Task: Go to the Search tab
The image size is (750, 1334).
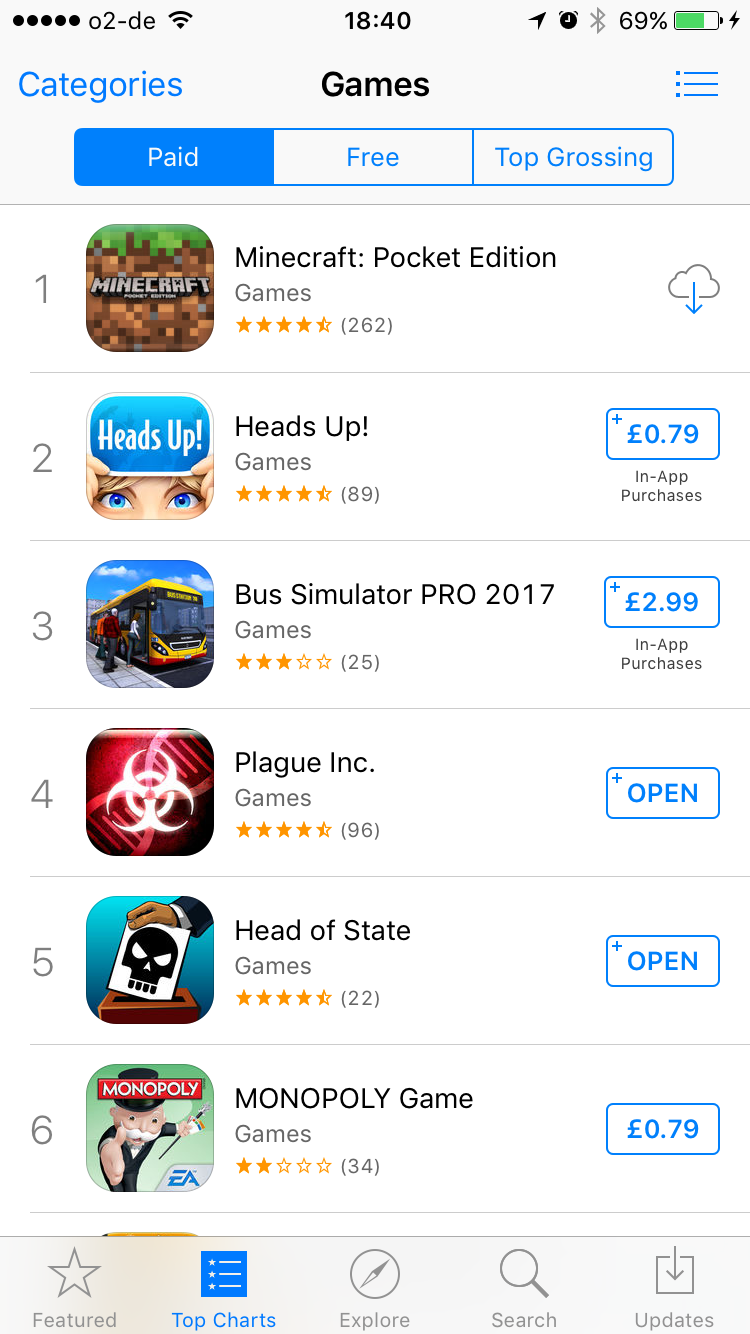Action: point(524,1289)
